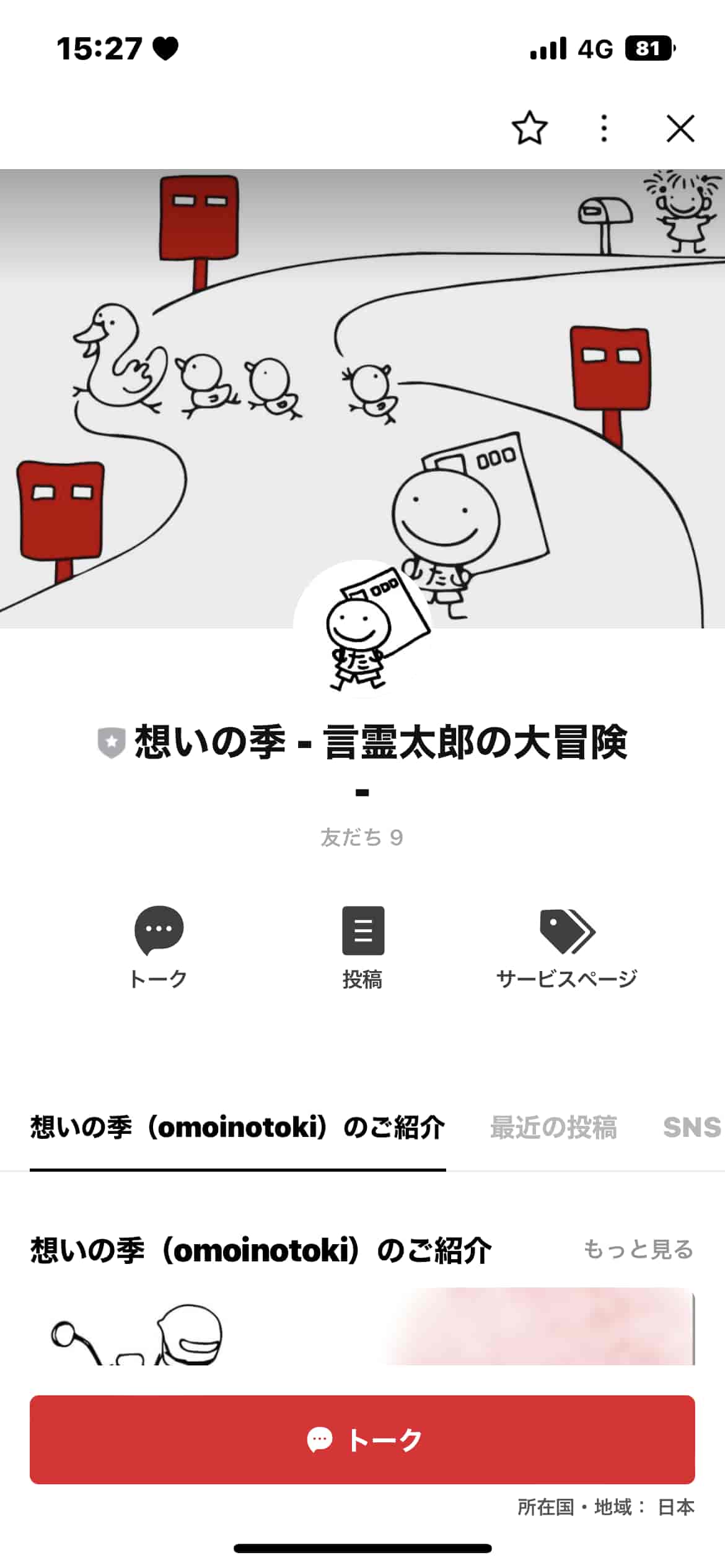Open the profile picture of 想いの季
This screenshot has height=1568, width=725.
(362, 629)
